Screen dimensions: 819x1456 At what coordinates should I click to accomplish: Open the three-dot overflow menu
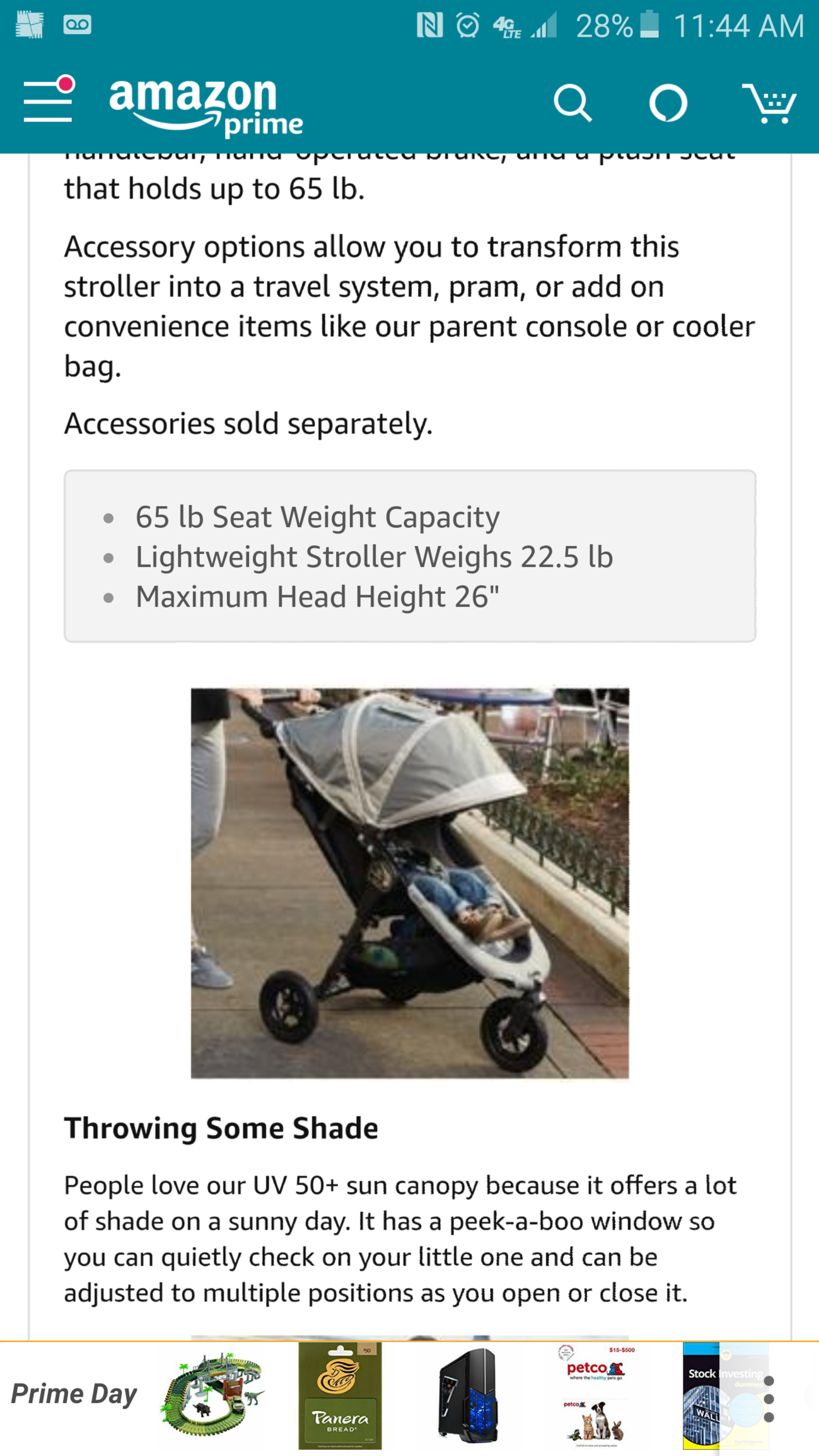point(769,1399)
